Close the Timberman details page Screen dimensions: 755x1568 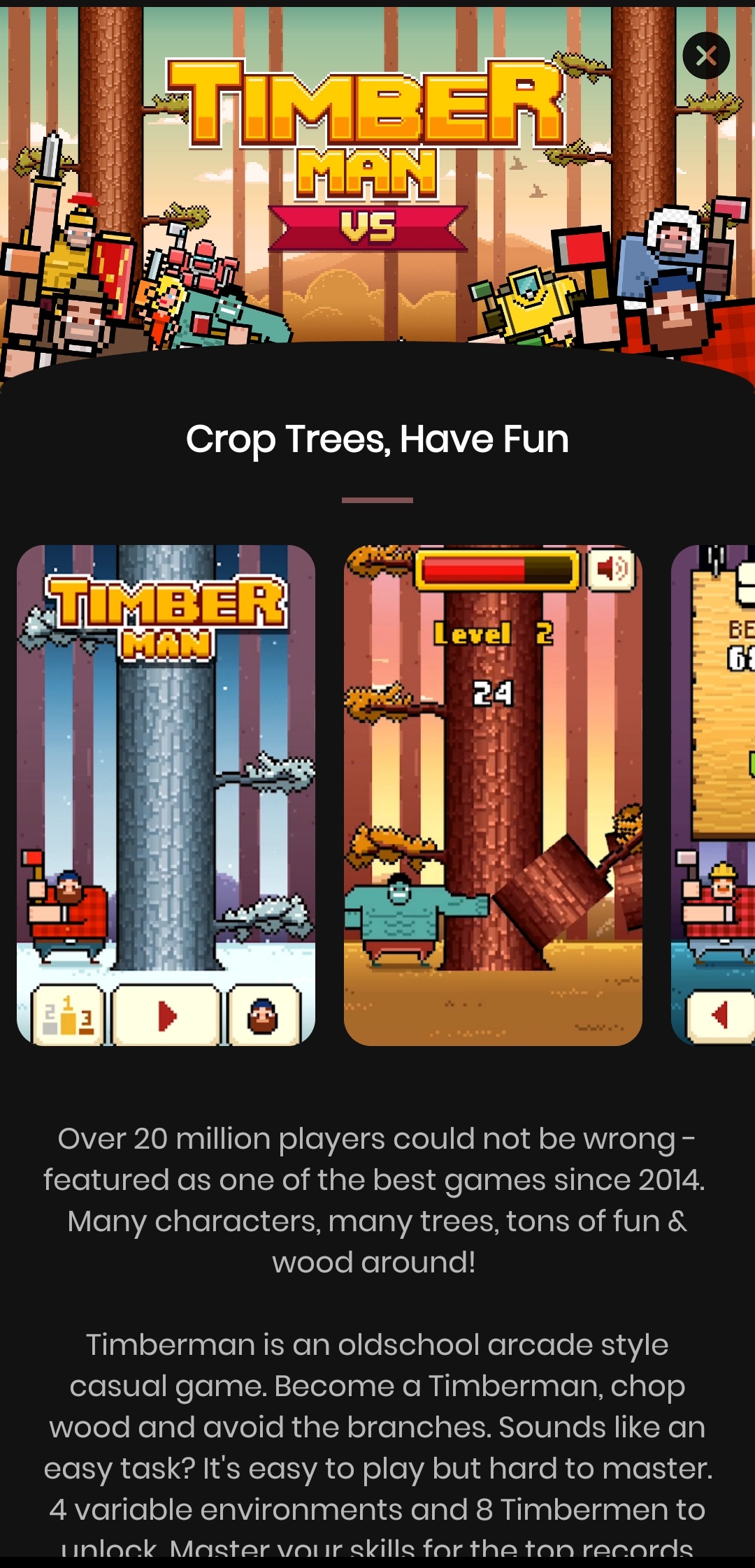click(x=706, y=56)
